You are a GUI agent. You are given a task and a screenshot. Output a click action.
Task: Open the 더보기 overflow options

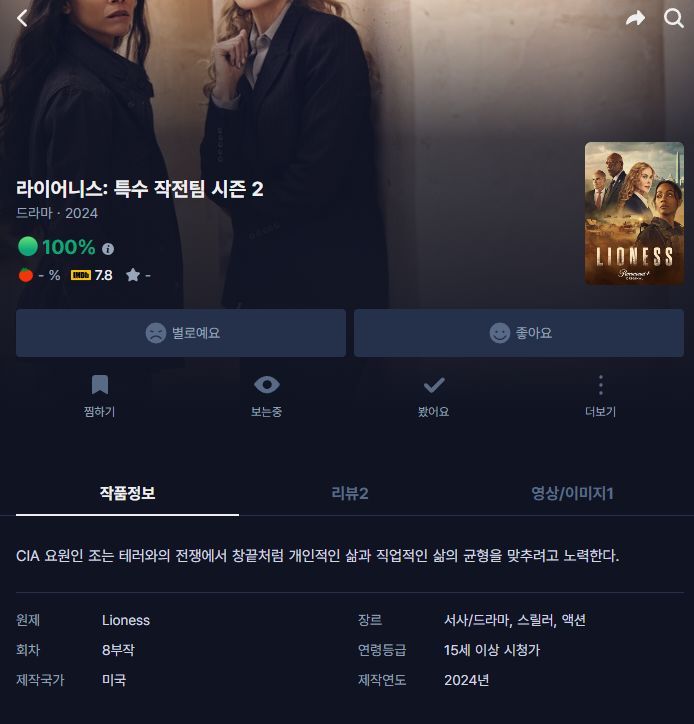tap(600, 395)
